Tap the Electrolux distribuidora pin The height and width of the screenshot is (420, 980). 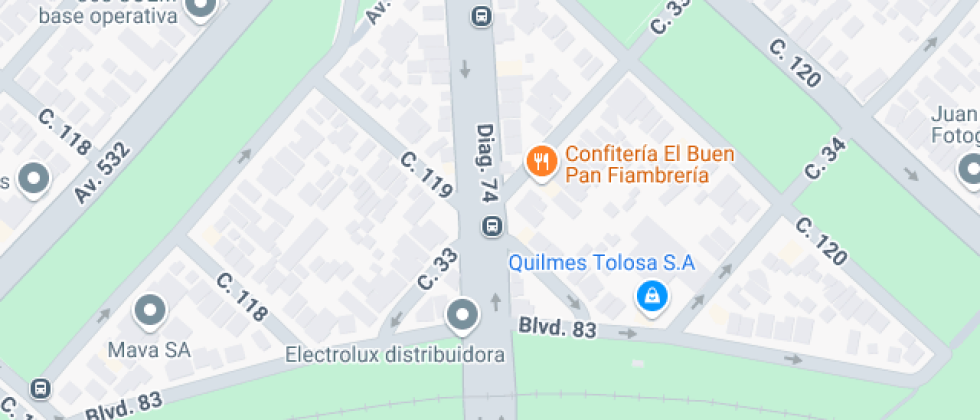(462, 316)
